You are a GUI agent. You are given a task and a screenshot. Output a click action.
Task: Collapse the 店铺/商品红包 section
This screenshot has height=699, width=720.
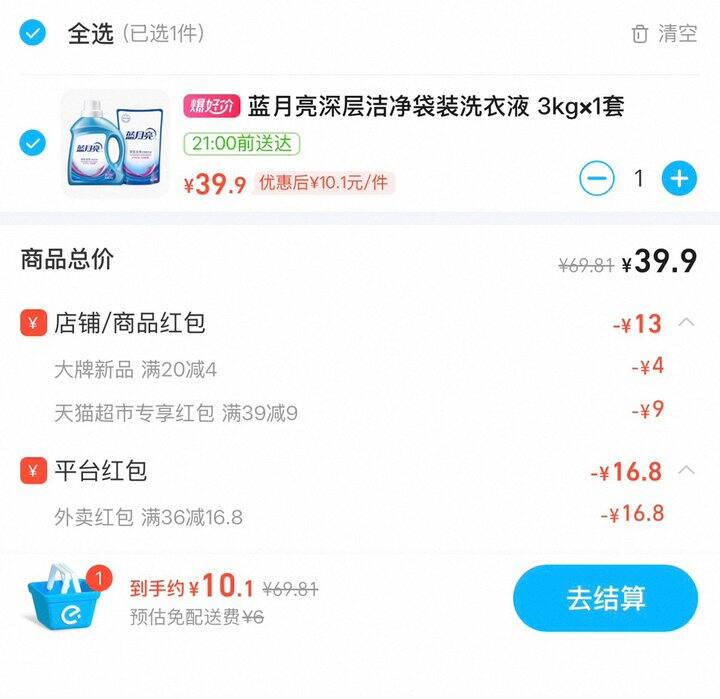pos(686,322)
